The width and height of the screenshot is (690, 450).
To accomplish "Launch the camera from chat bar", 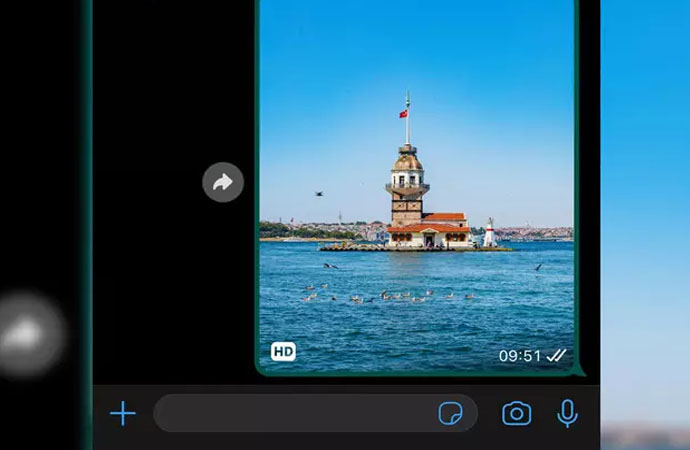I will pyautogui.click(x=516, y=413).
